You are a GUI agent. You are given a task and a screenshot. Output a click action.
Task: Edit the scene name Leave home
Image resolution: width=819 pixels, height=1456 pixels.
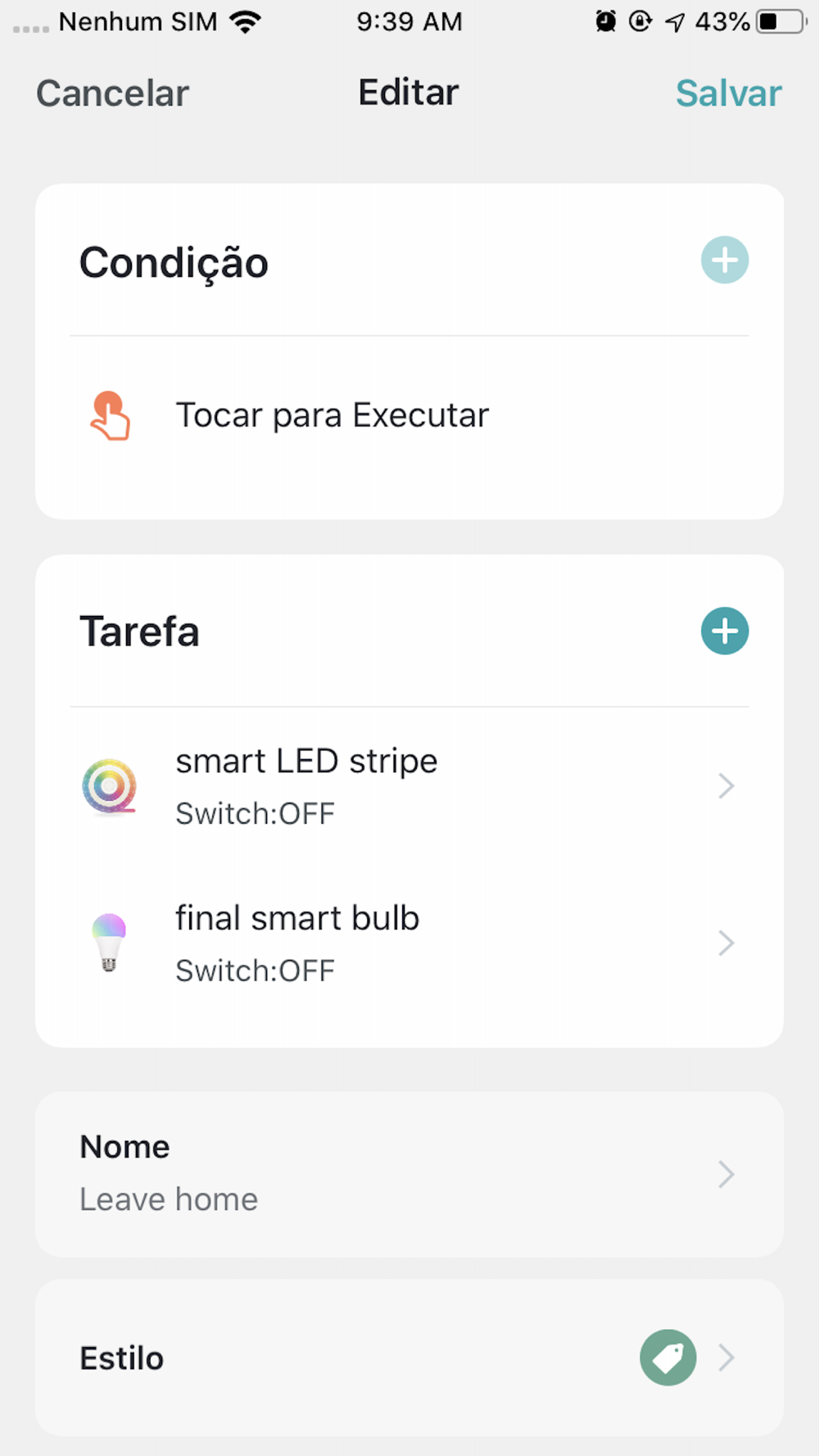click(409, 1174)
